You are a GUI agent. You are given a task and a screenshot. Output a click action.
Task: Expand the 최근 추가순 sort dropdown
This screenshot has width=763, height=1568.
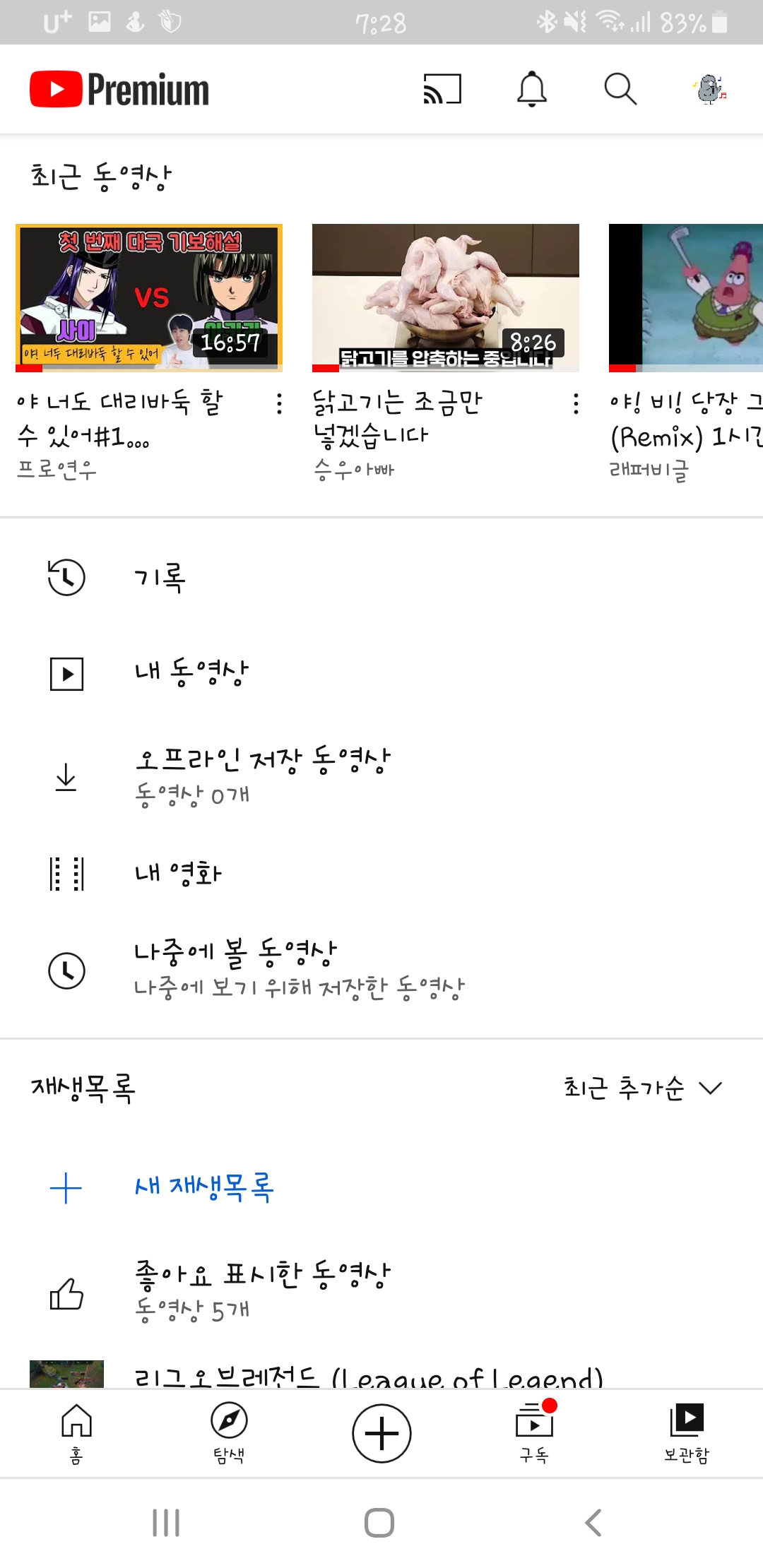coord(643,1088)
